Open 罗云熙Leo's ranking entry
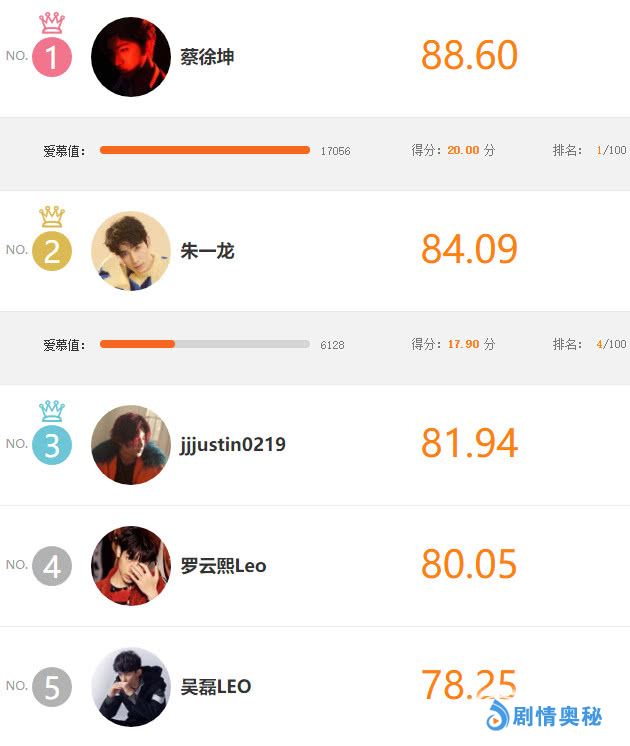The width and height of the screenshot is (630, 746). pos(222,566)
